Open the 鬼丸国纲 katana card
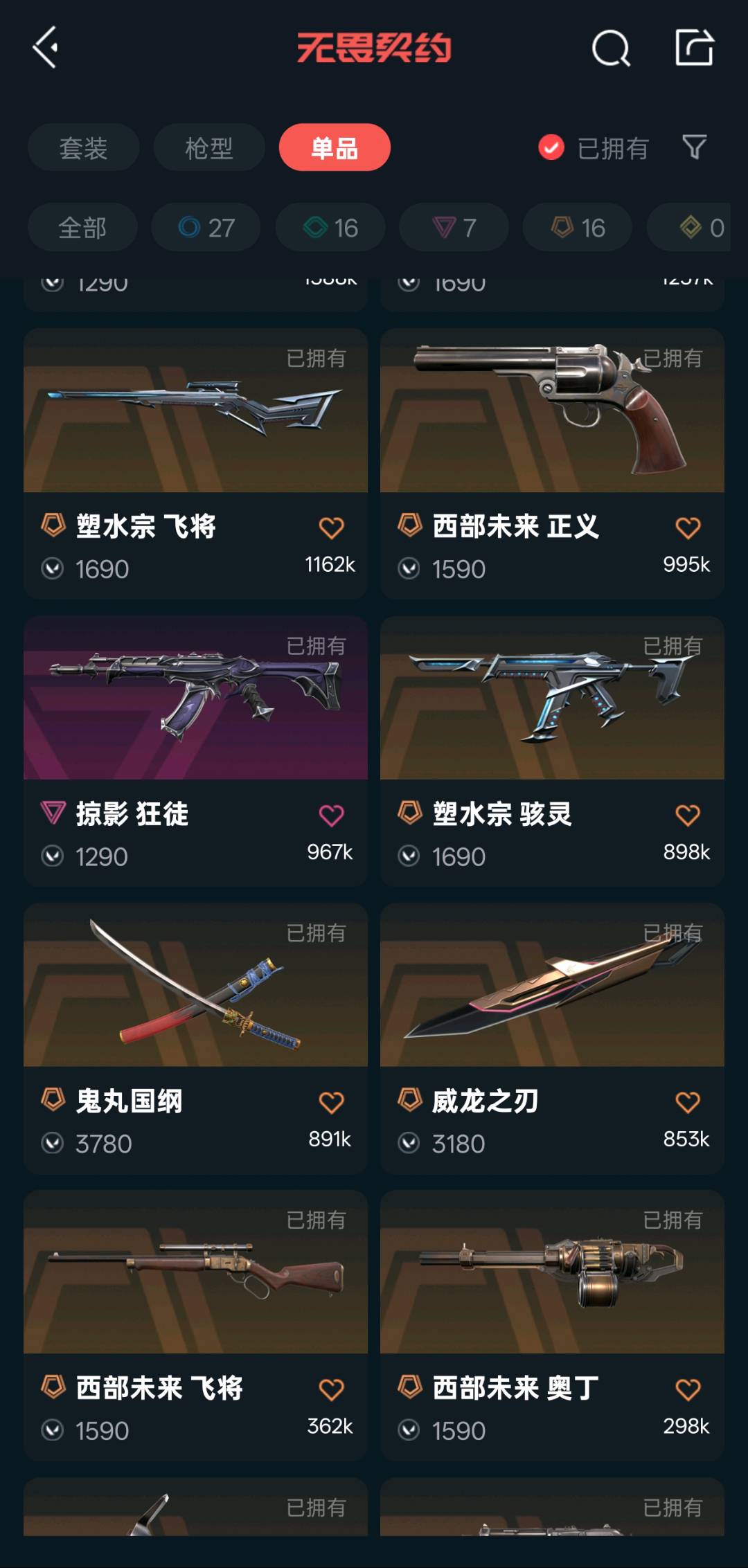748x1568 pixels. click(195, 1038)
